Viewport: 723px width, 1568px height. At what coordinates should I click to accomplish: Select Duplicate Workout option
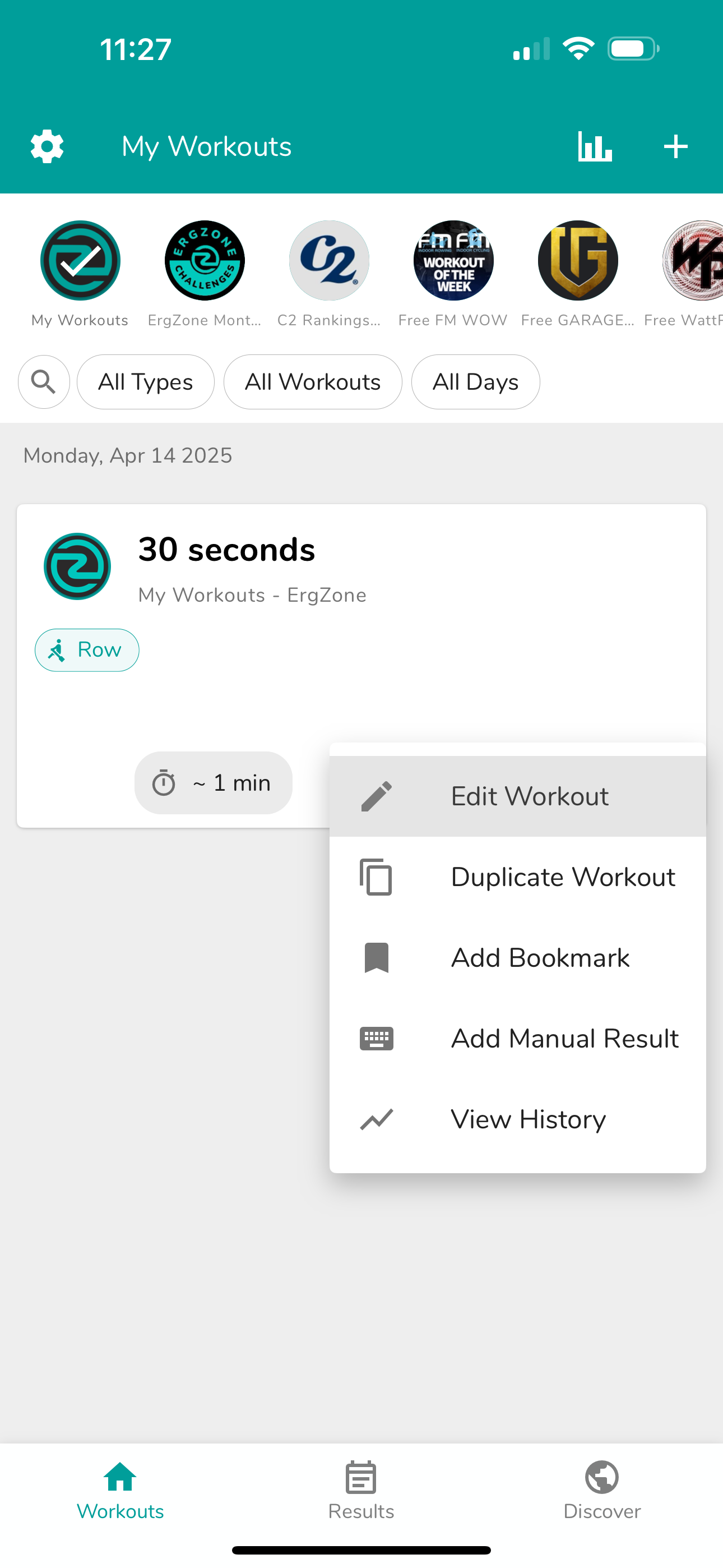tap(517, 877)
